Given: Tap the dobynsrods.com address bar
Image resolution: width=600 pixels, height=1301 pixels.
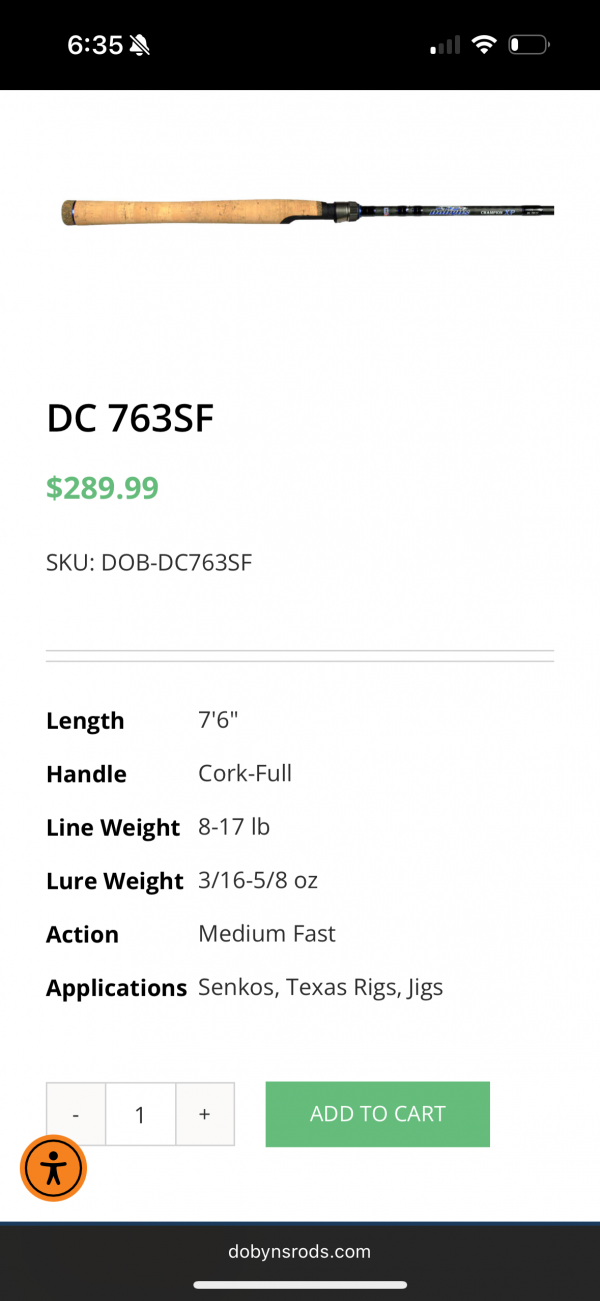Looking at the screenshot, I should [x=299, y=1251].
